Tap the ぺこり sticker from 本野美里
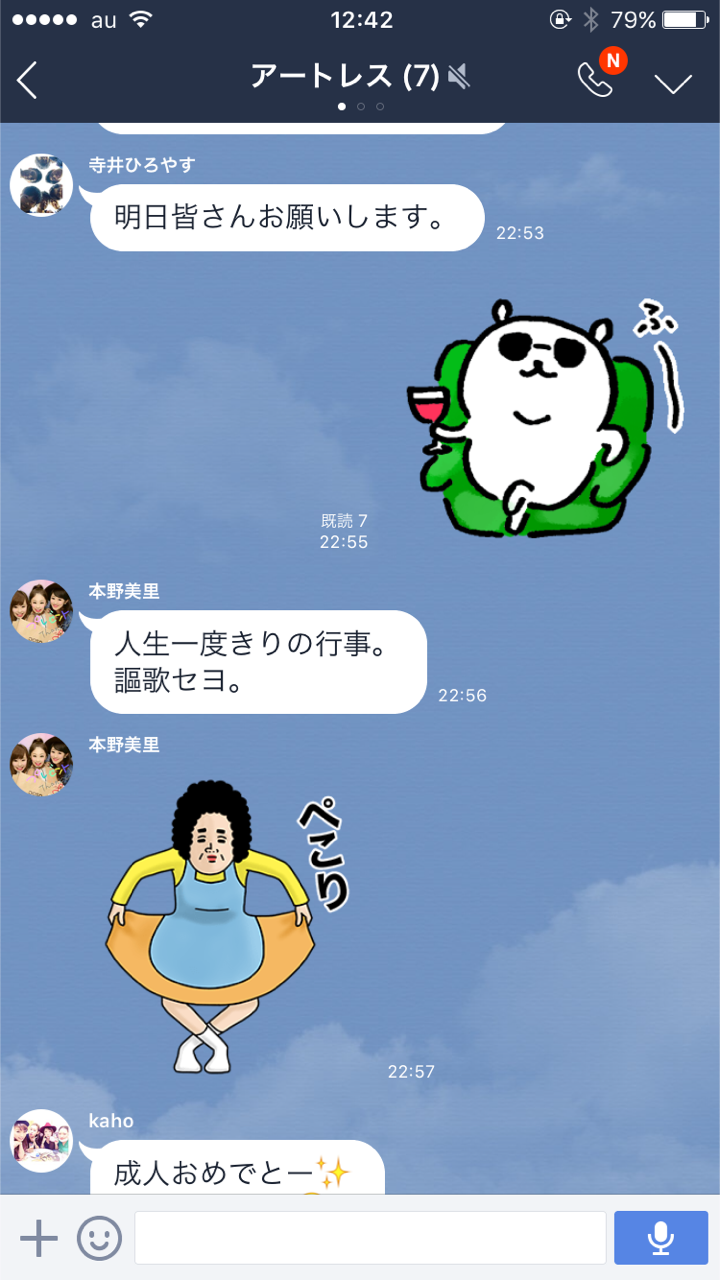The image size is (720, 1280). (228, 925)
